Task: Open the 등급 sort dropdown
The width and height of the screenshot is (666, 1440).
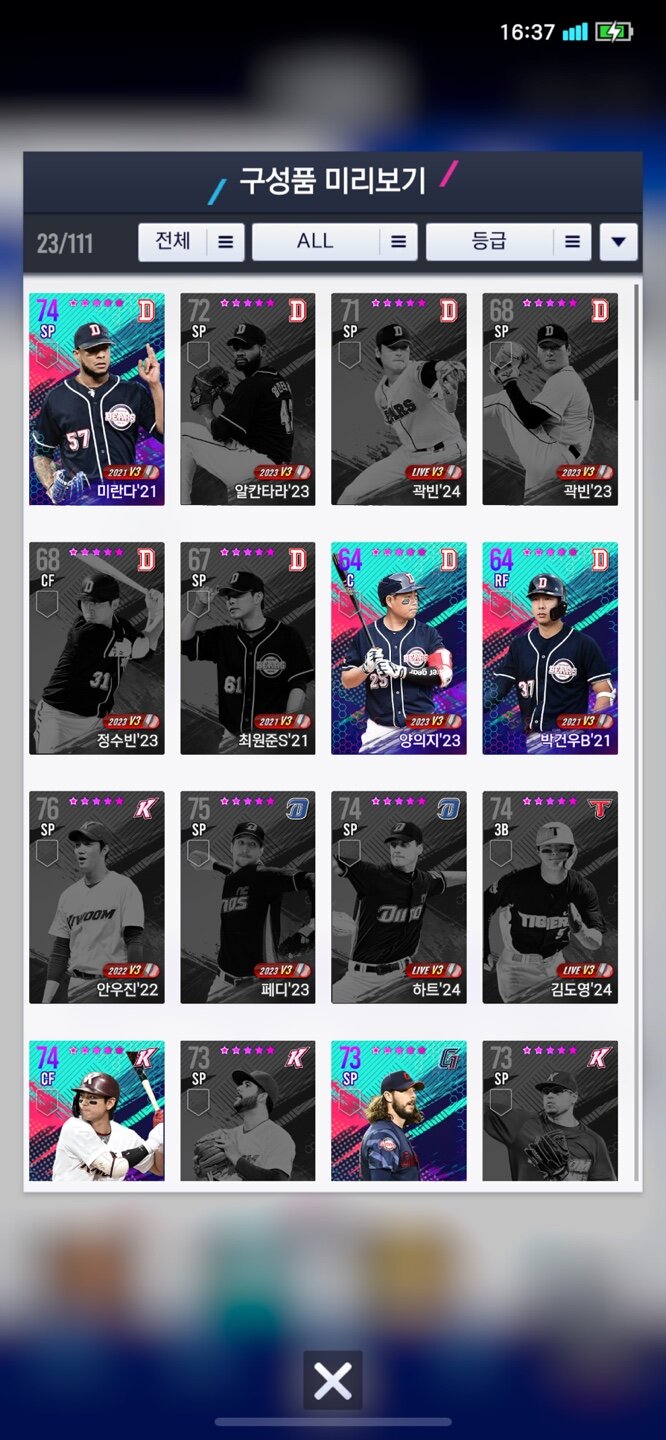Action: (508, 242)
